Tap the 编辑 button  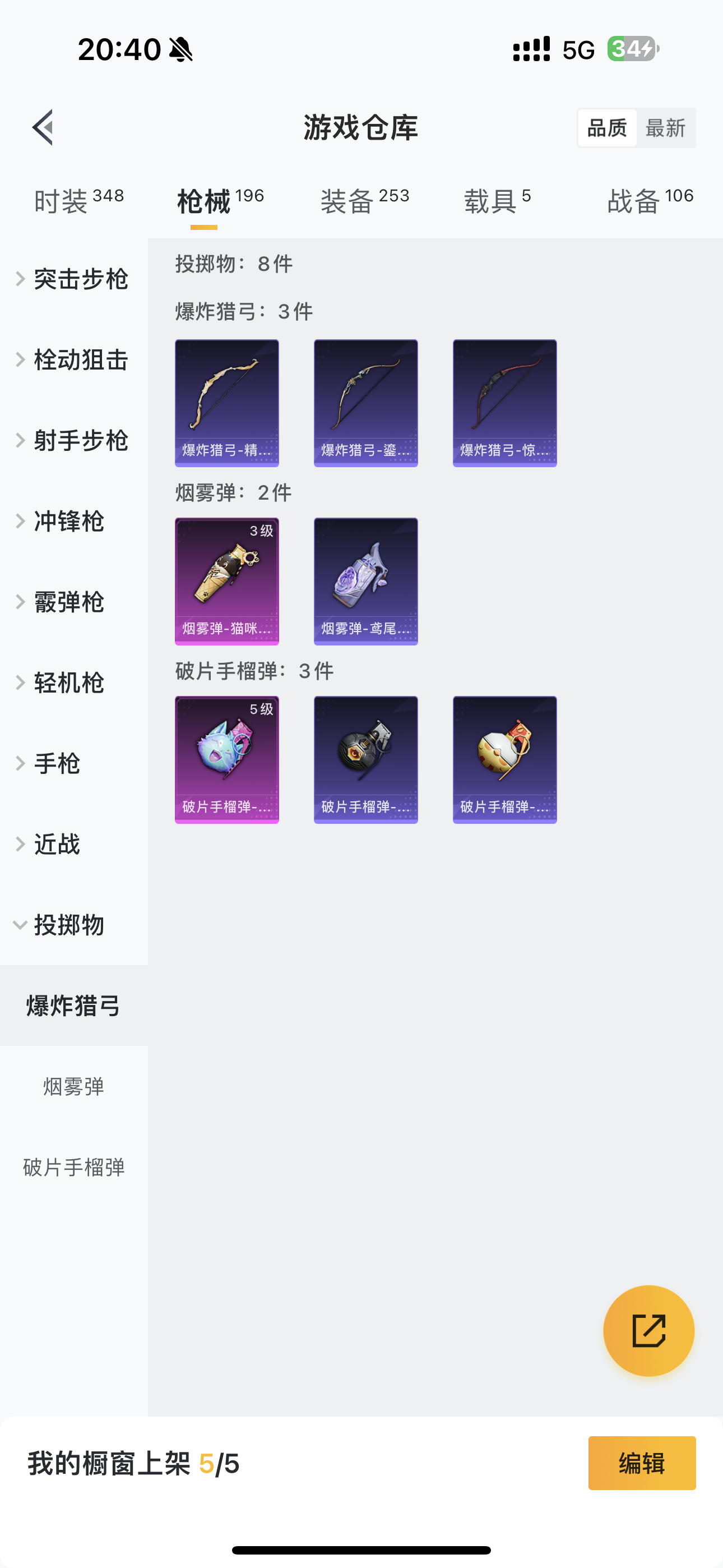click(x=642, y=1463)
